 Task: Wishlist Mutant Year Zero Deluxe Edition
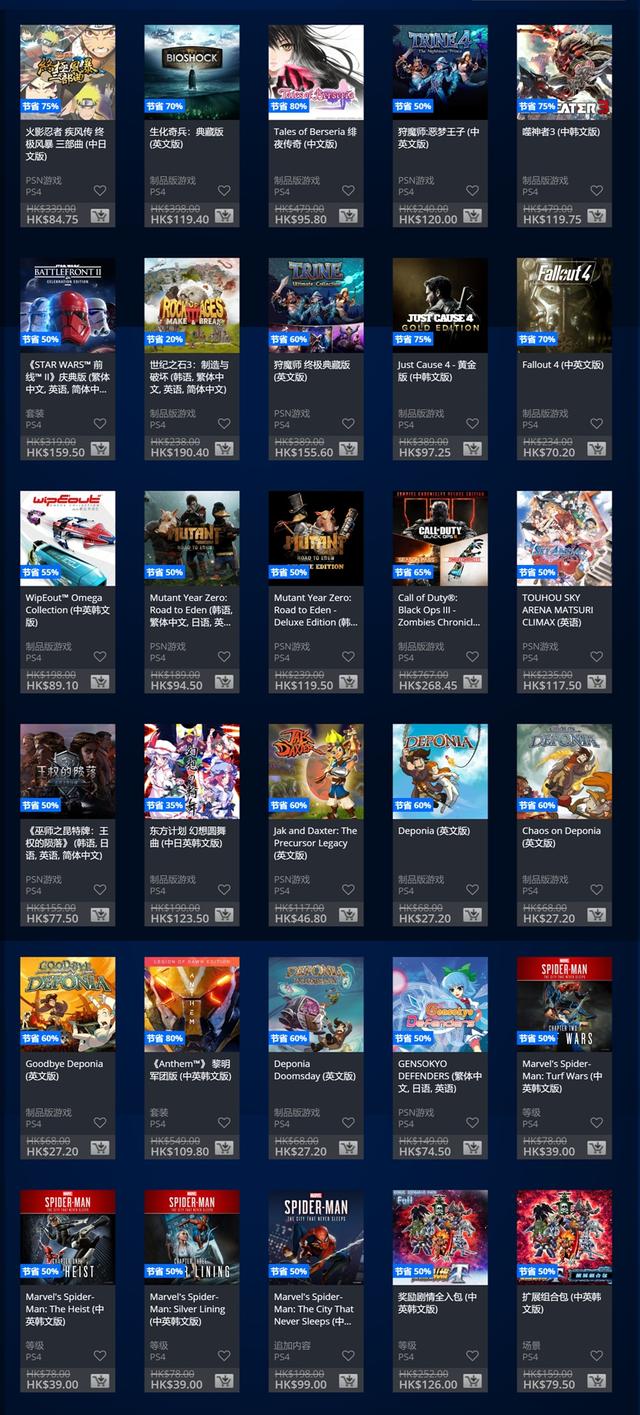tap(348, 657)
